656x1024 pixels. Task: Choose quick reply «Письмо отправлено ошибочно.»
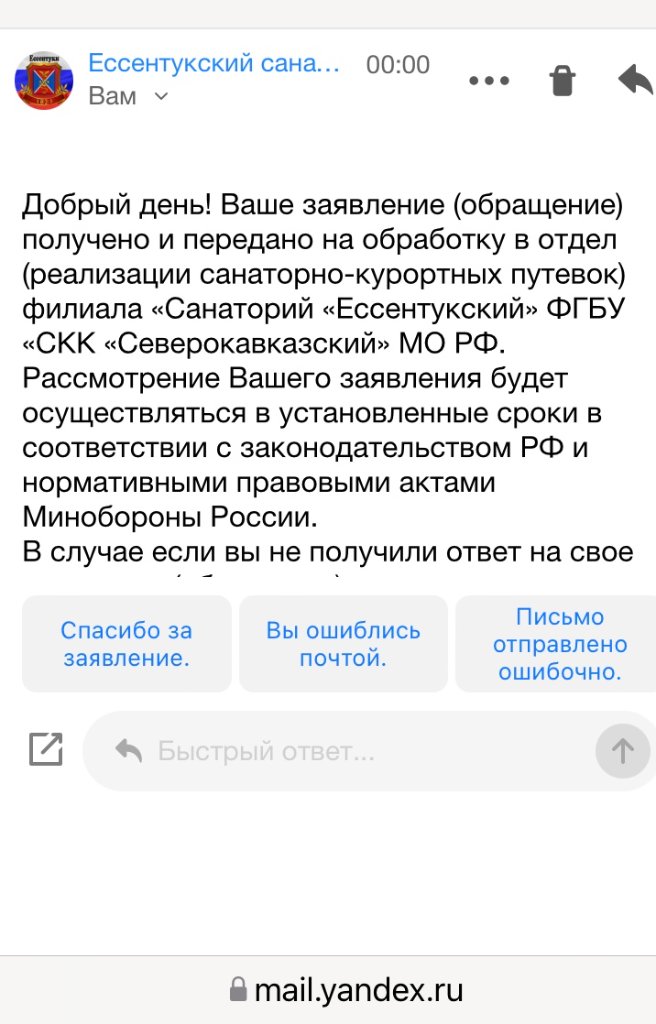tap(559, 644)
